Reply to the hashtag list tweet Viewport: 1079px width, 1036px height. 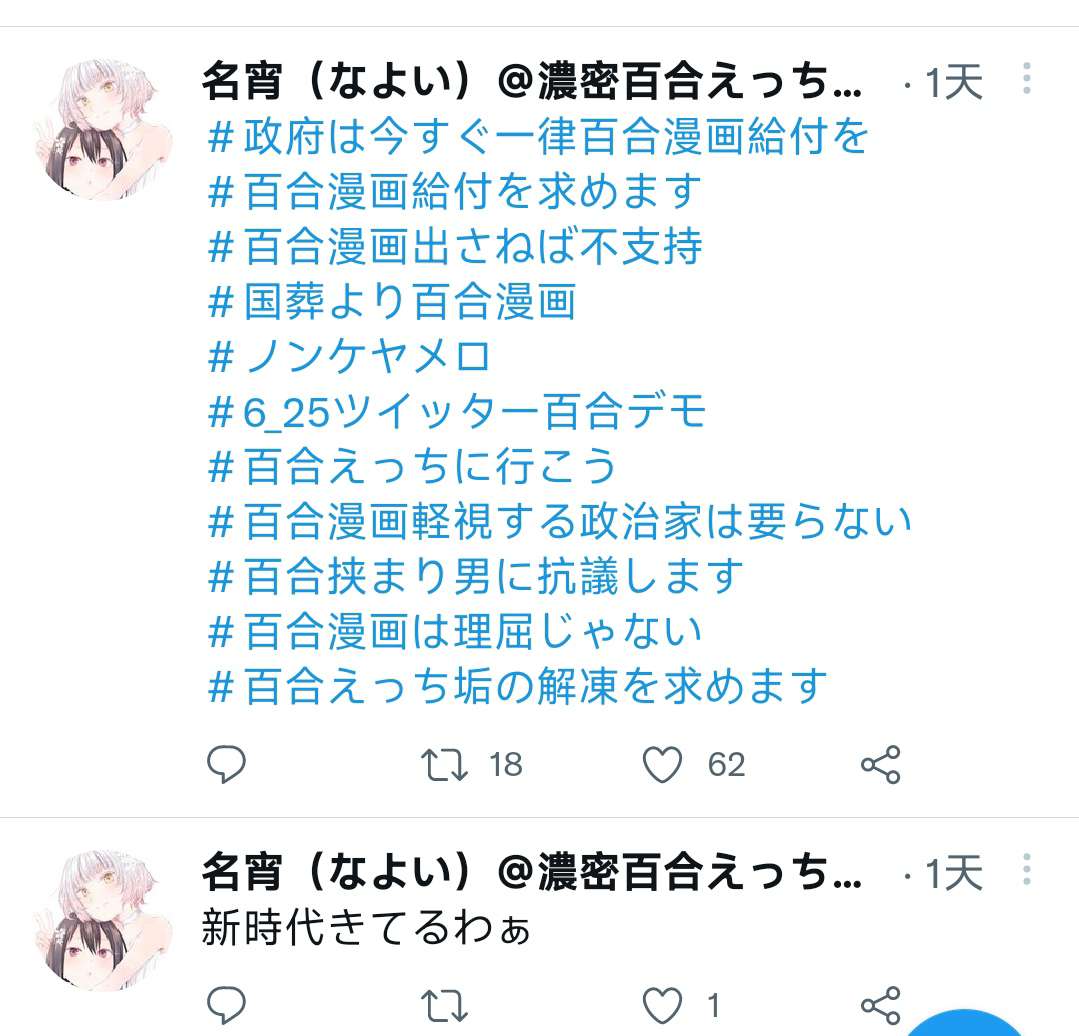coord(226,765)
